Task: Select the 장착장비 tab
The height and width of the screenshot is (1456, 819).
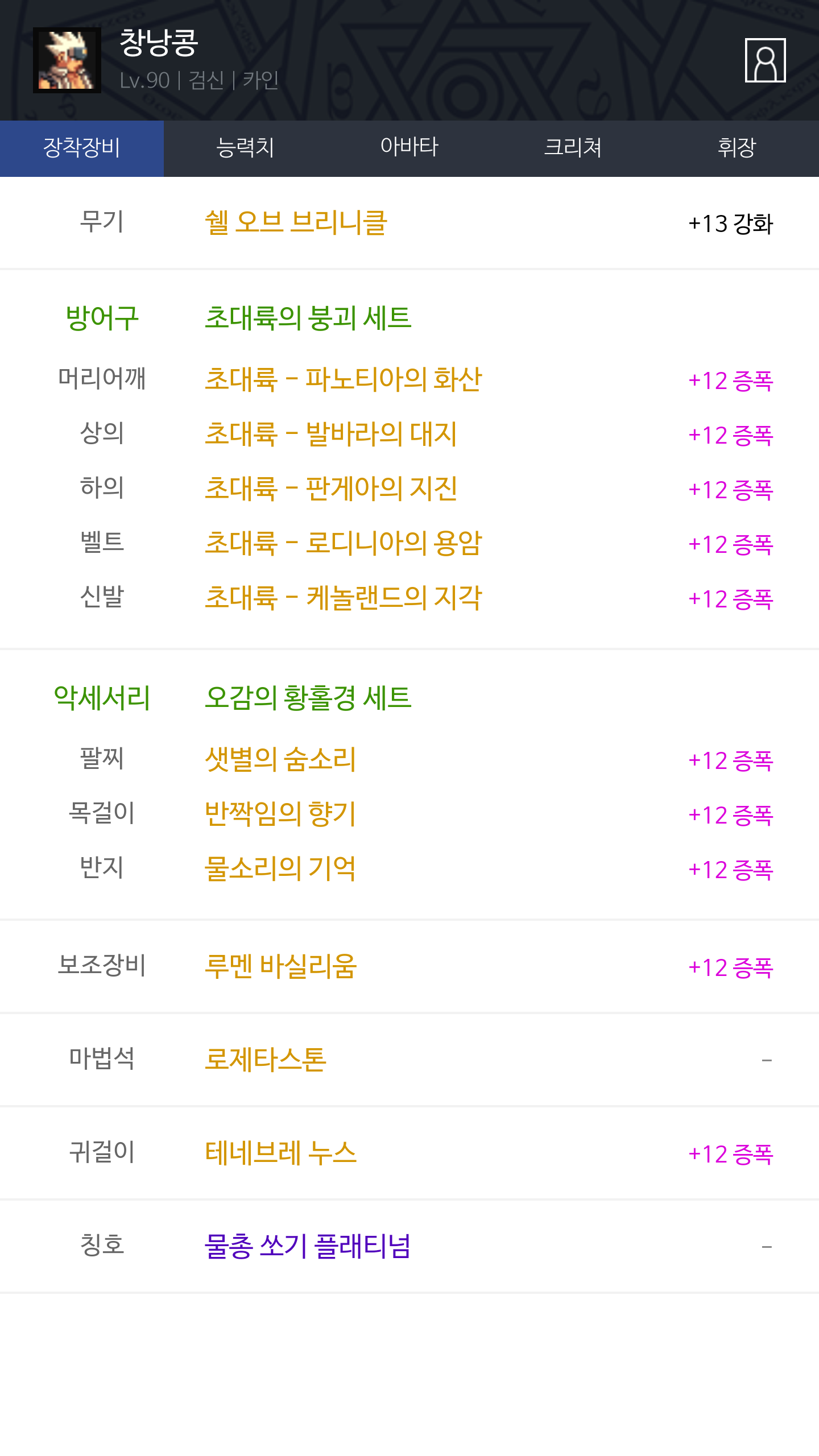Action: coord(82,148)
